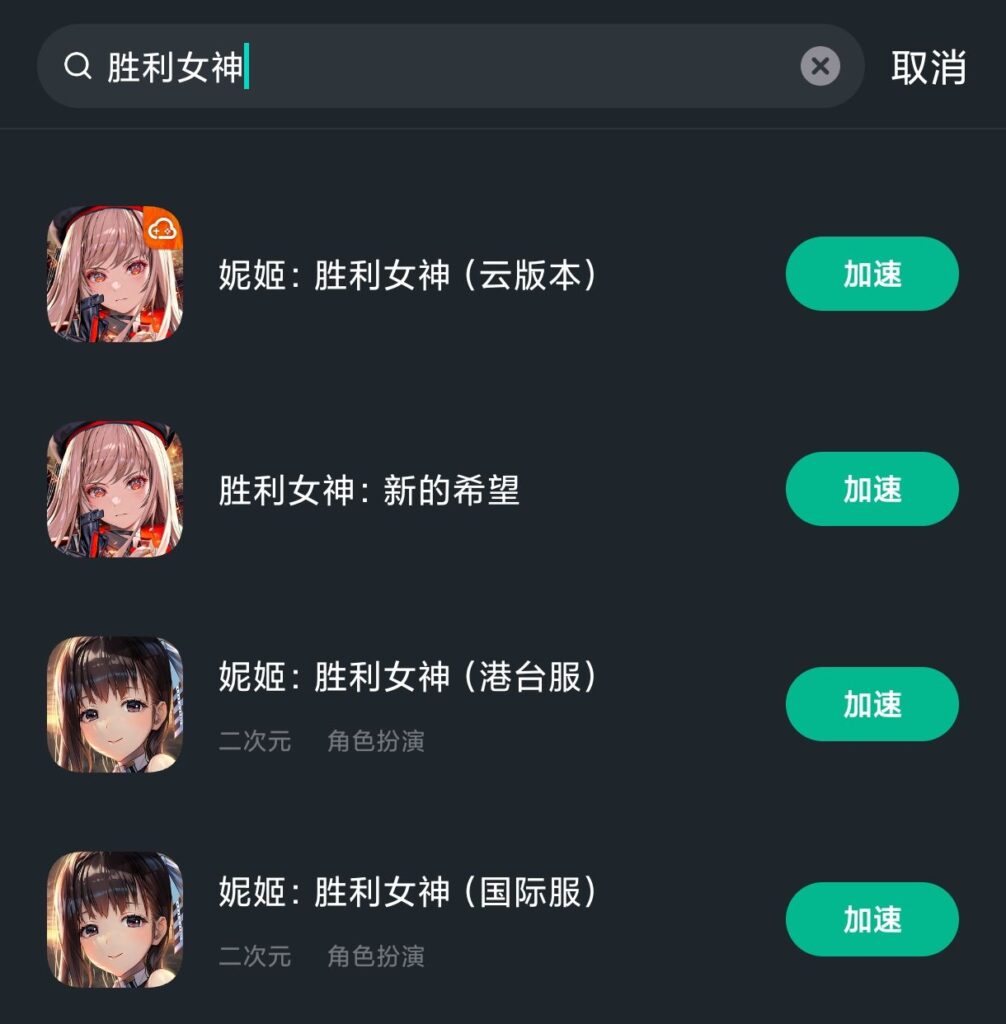This screenshot has width=1006, height=1024.
Task: Tap the circular clear icon in search bar
Action: point(819,66)
